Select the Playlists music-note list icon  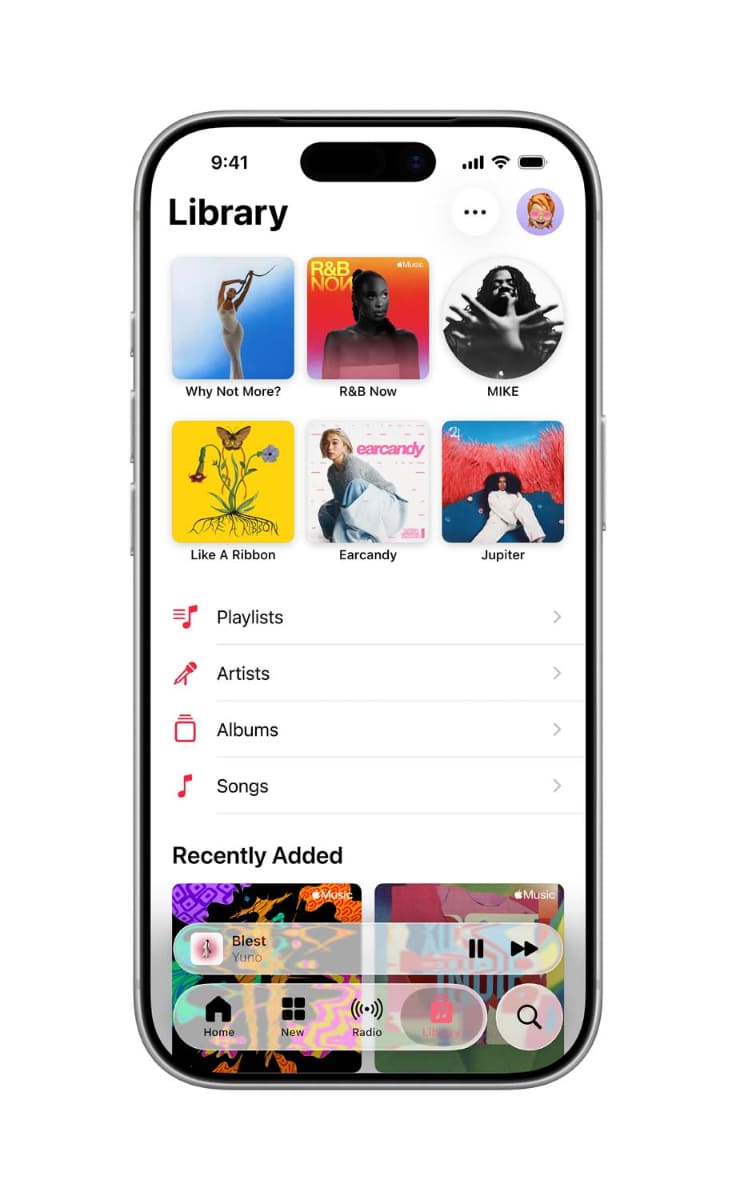pos(186,616)
